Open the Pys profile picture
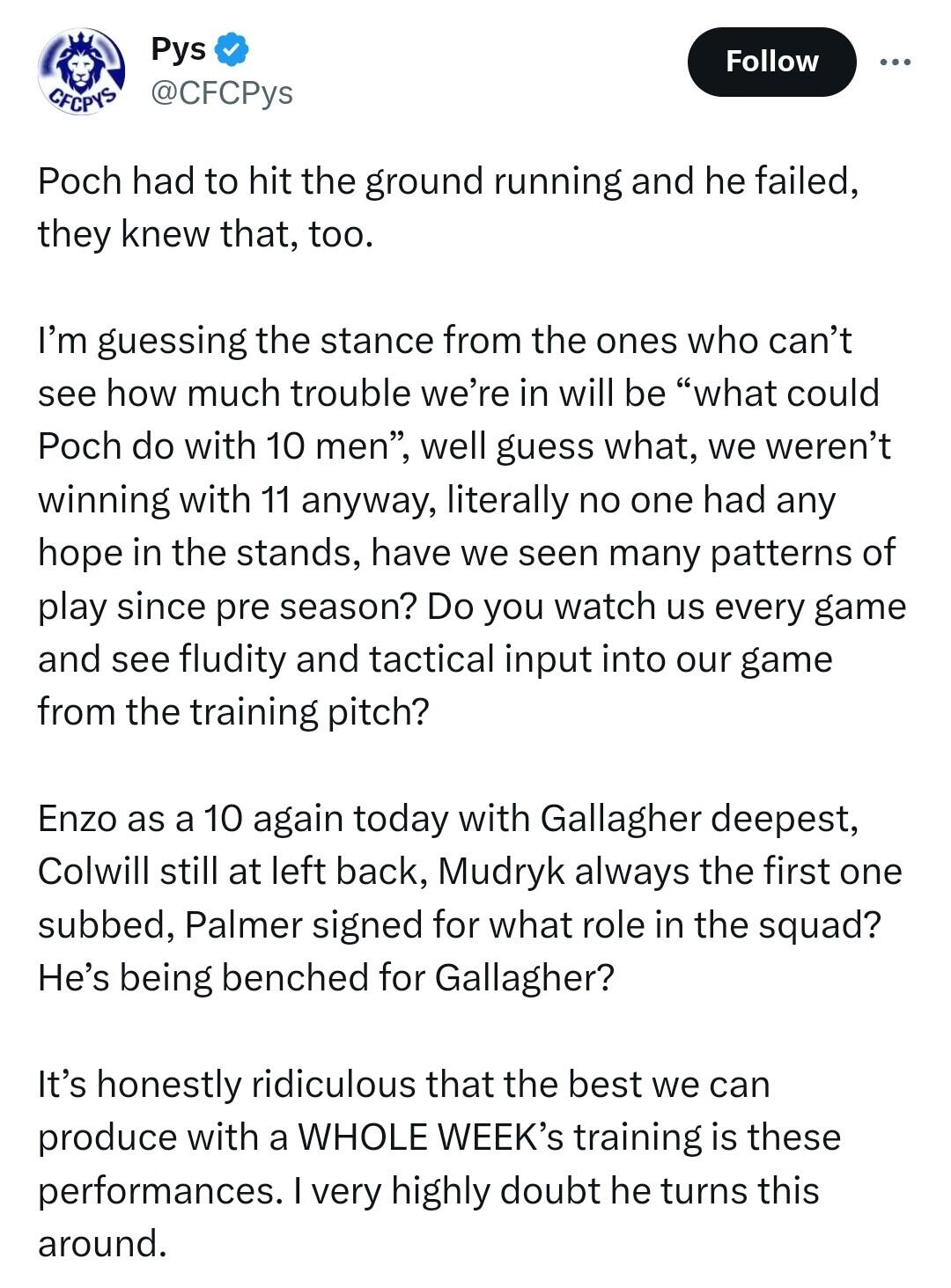The height and width of the screenshot is (1288, 951). pos(81,70)
